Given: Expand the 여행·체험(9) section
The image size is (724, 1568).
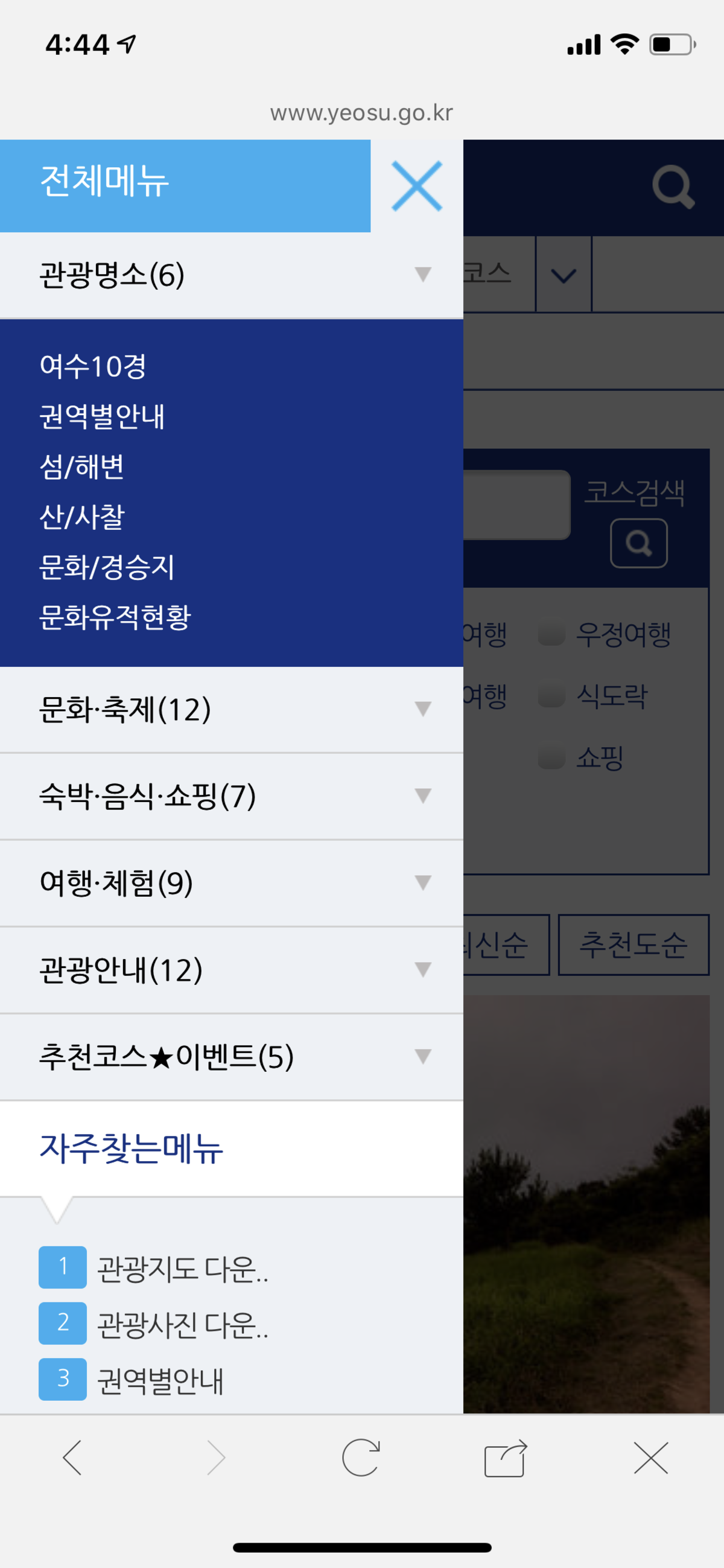Looking at the screenshot, I should (231, 883).
